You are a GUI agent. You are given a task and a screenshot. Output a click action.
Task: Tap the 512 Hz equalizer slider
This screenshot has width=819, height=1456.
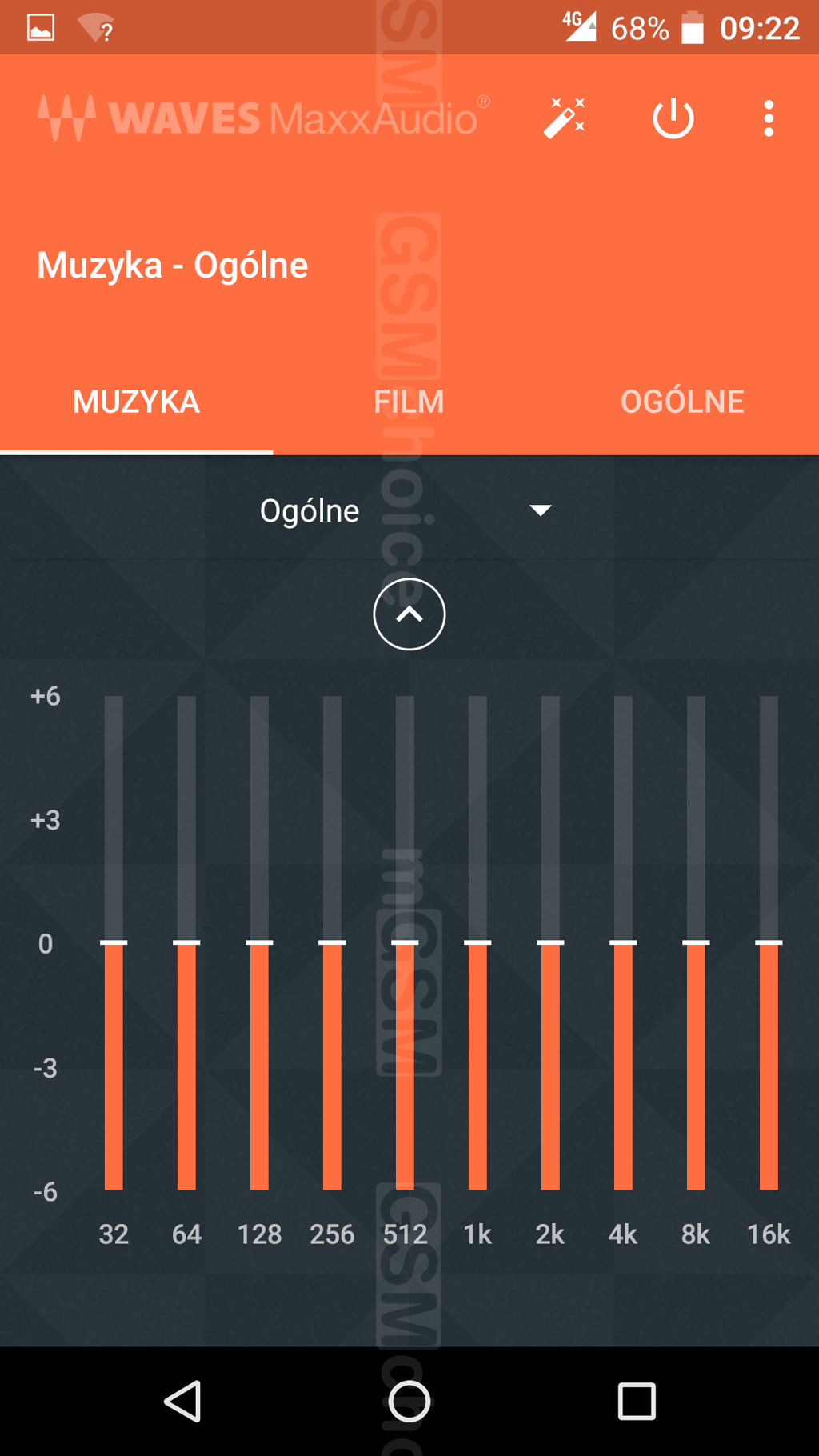coord(405,942)
